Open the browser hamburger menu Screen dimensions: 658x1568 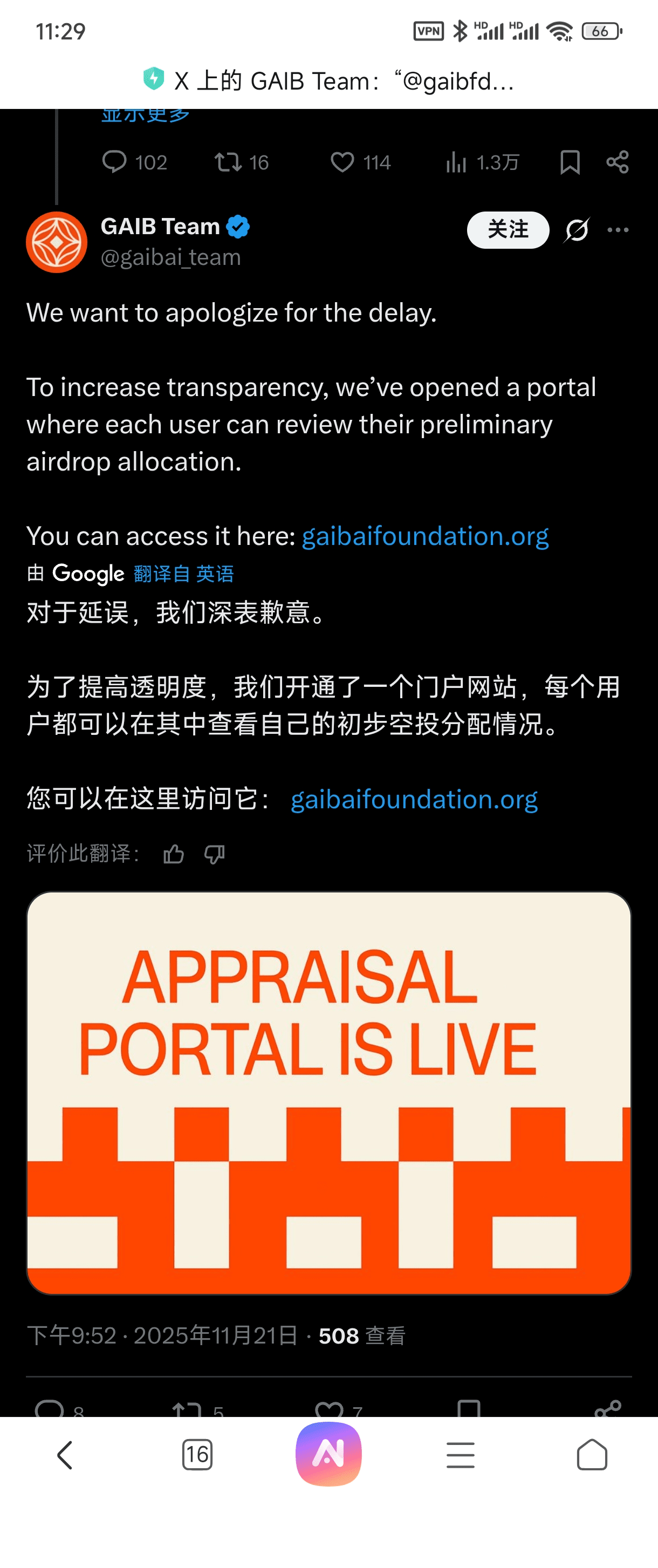tap(460, 1455)
